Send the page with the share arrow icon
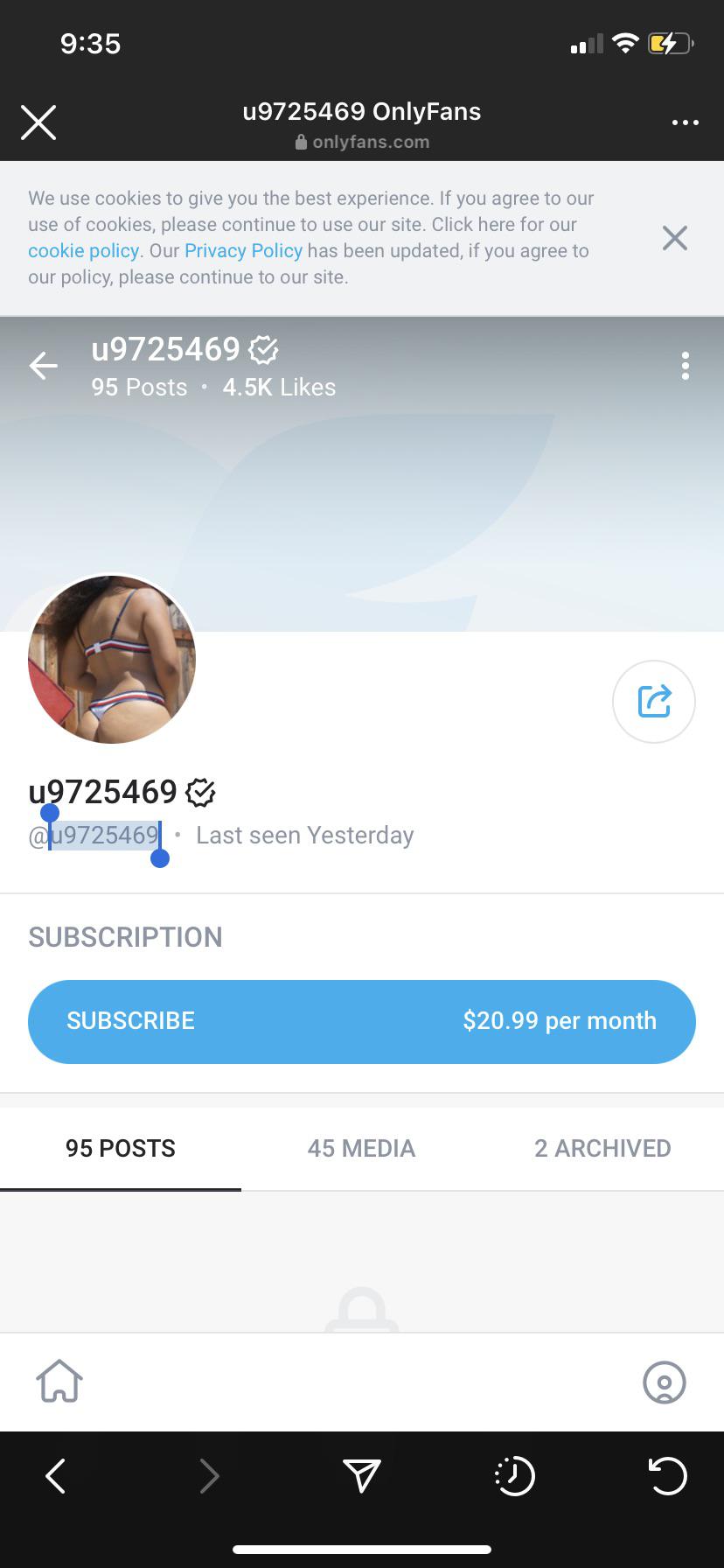Viewport: 724px width, 1568px height. 361,1476
